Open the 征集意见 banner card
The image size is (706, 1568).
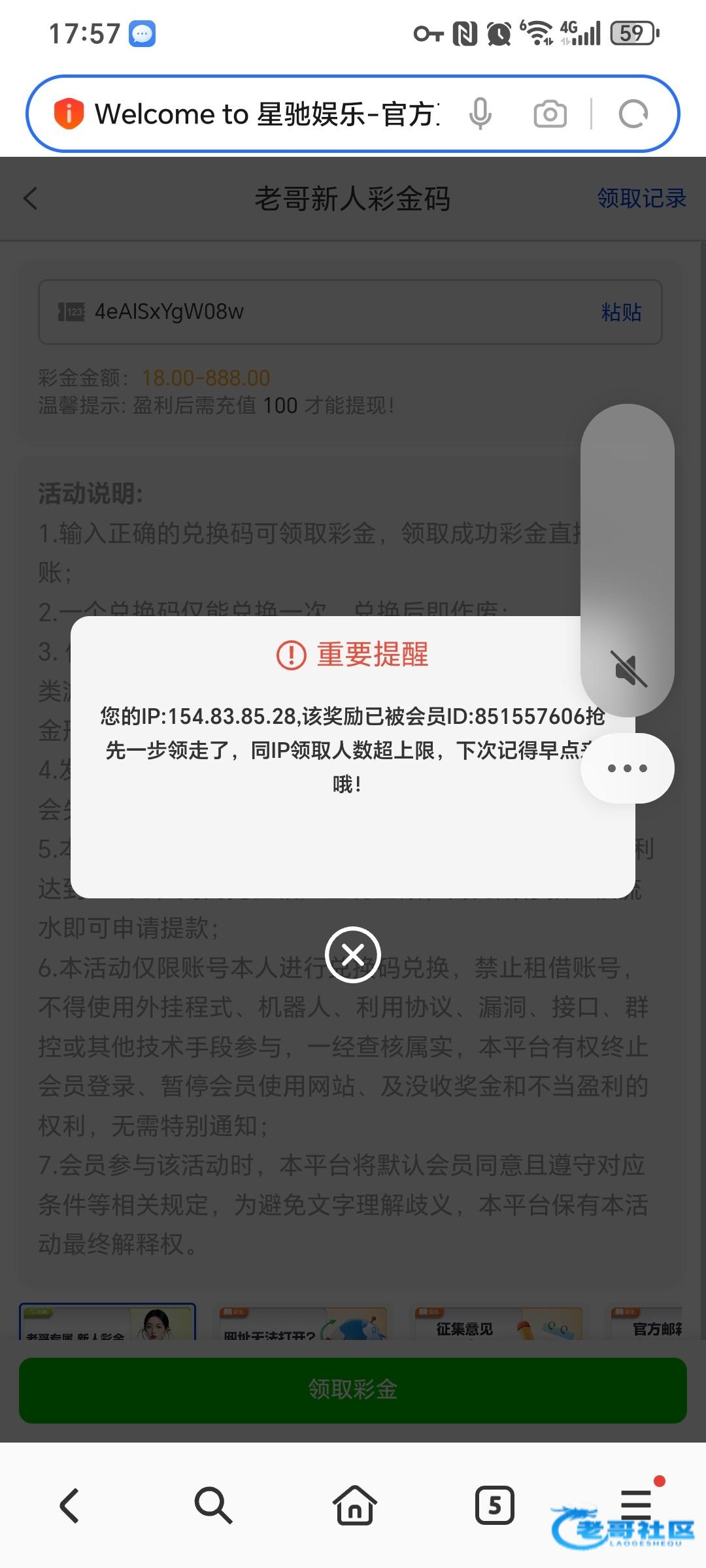[x=498, y=1323]
